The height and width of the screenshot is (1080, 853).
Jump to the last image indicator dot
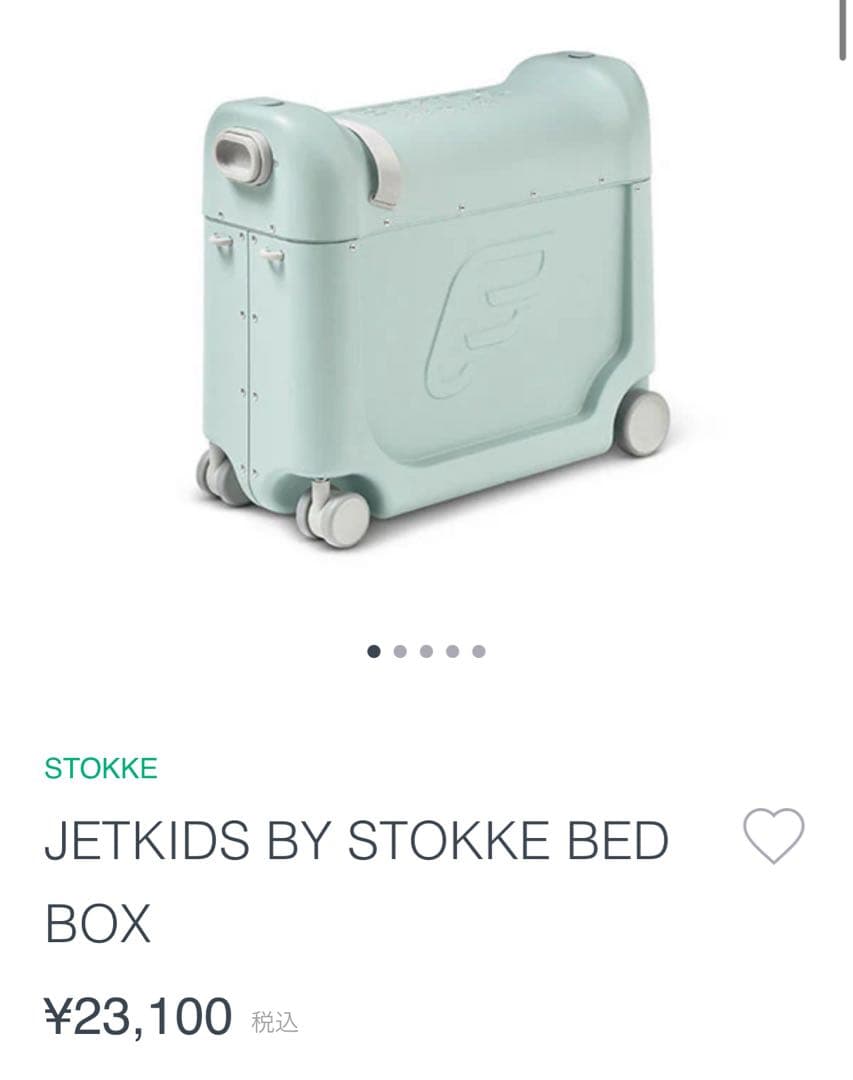pyautogui.click(x=479, y=651)
